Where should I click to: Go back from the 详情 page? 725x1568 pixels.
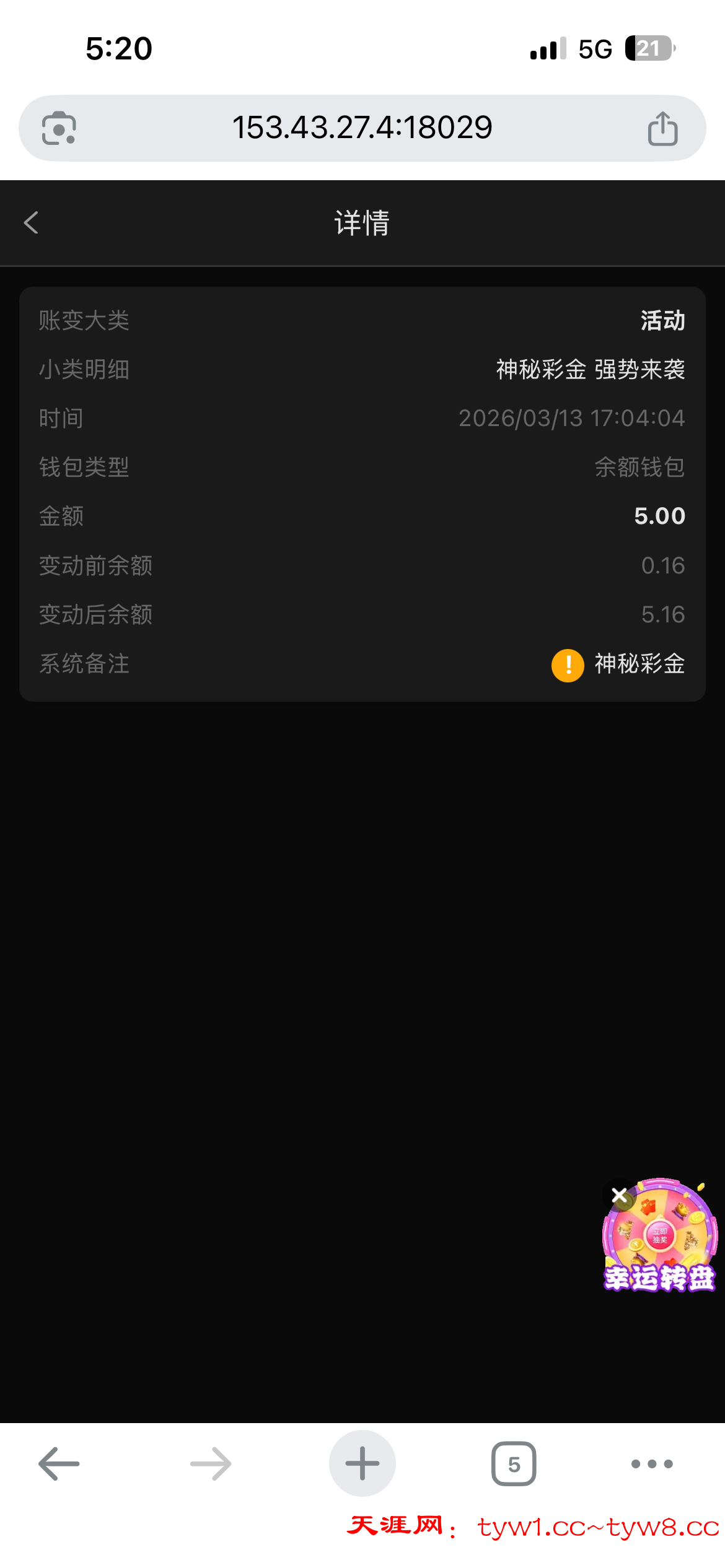click(x=31, y=223)
